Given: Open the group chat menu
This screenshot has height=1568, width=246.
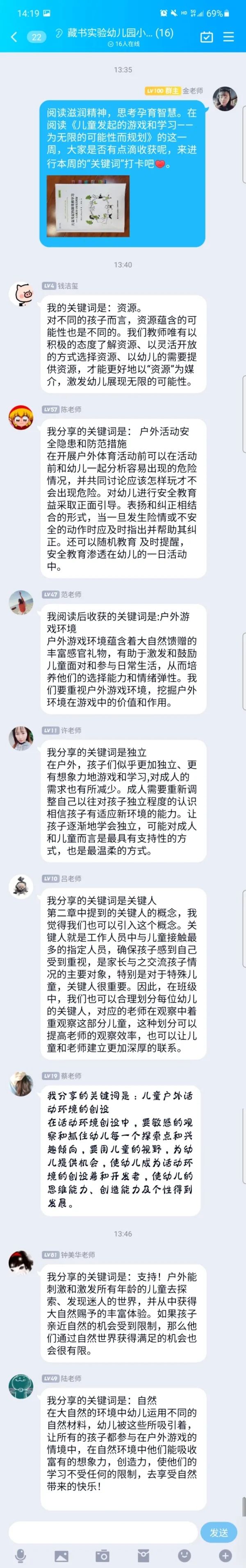Looking at the screenshot, I should pos(229,37).
